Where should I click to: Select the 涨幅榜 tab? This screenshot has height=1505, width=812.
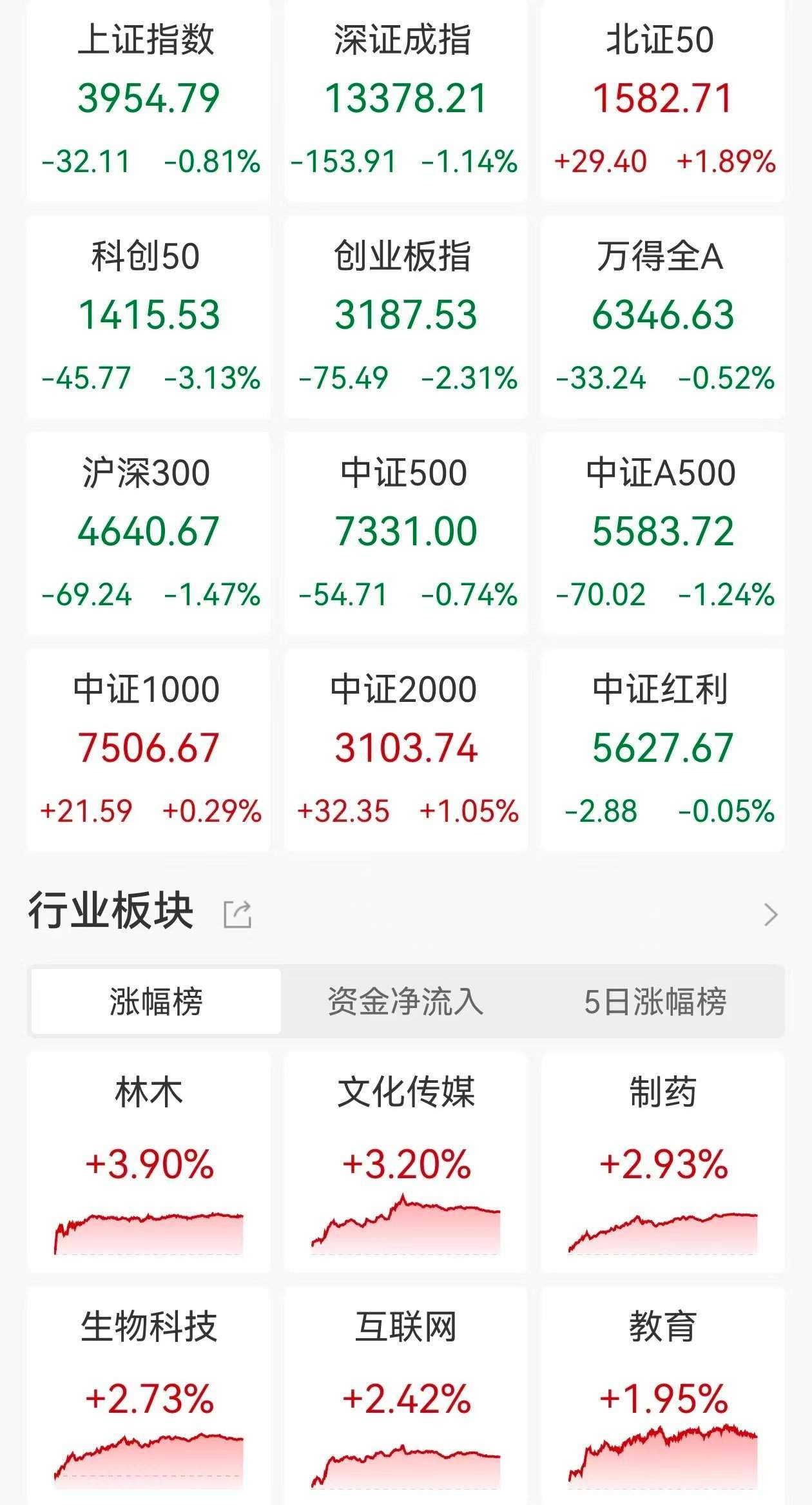click(x=156, y=1001)
